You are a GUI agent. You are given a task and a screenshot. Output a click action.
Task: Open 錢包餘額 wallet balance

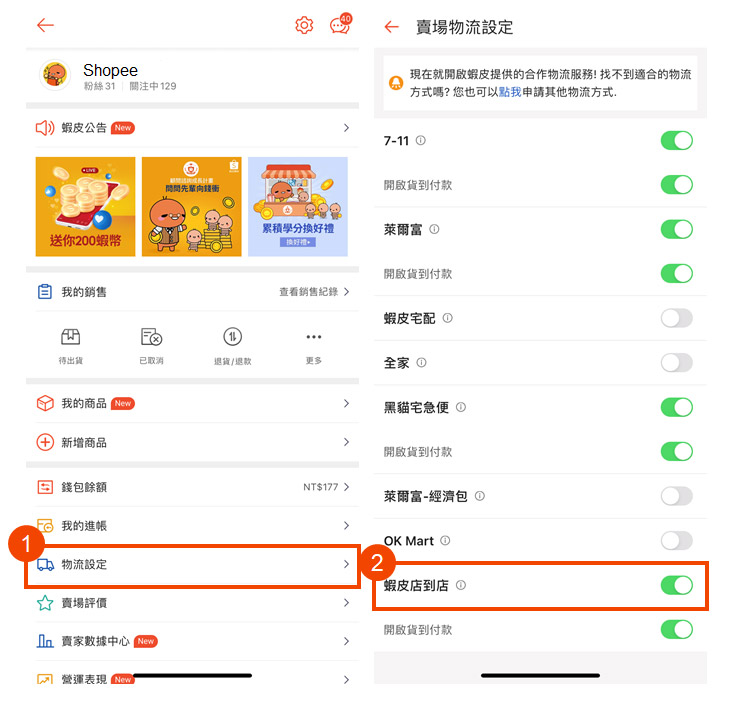coord(192,487)
